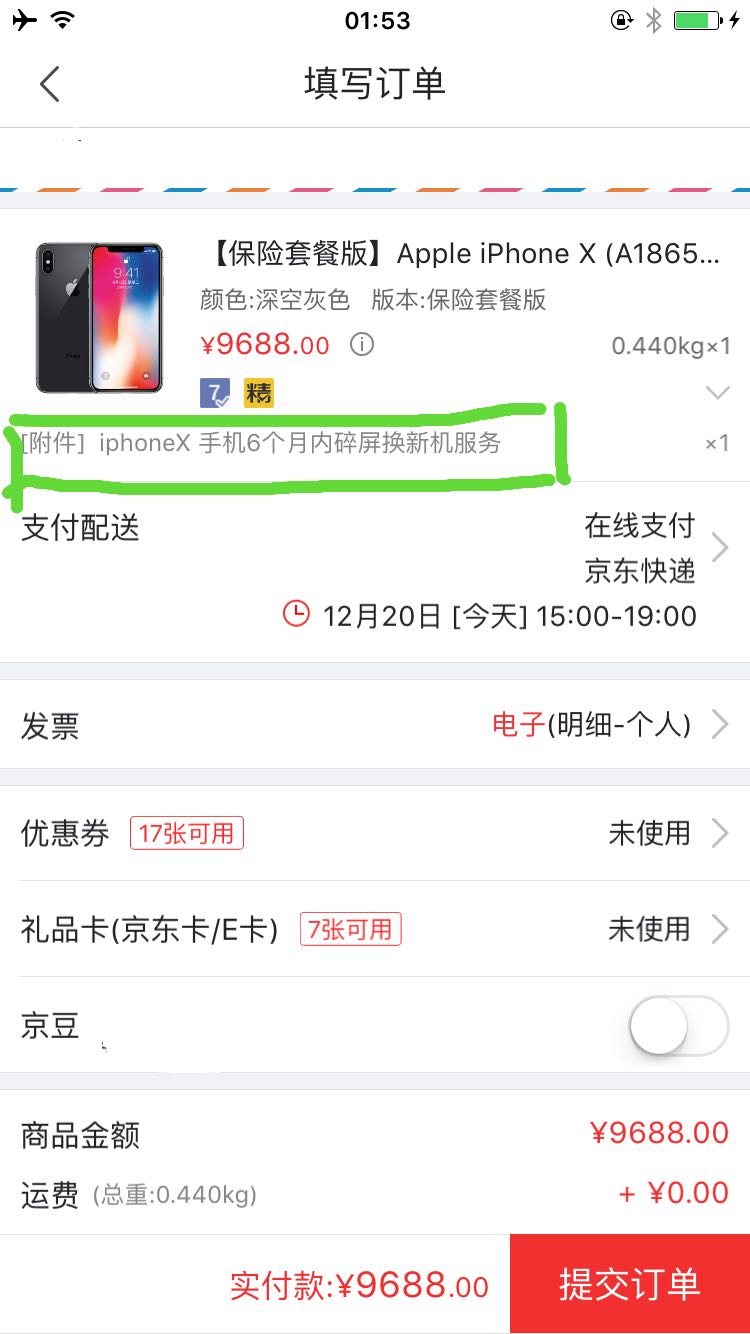Viewport: 750px width, 1334px height.
Task: Submit the order with 提交订单
Action: [x=629, y=1284]
